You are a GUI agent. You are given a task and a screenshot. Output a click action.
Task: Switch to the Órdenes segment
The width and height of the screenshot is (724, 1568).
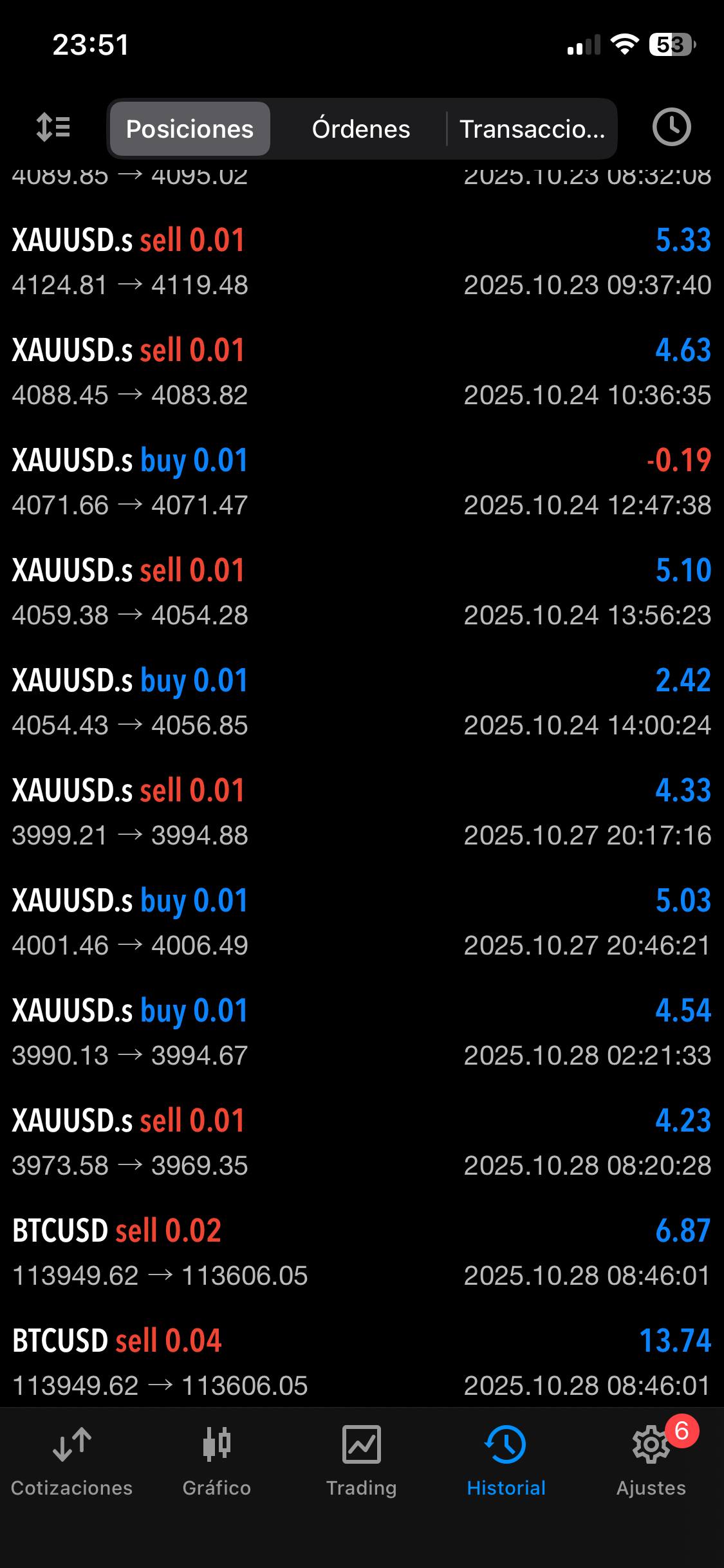click(360, 129)
